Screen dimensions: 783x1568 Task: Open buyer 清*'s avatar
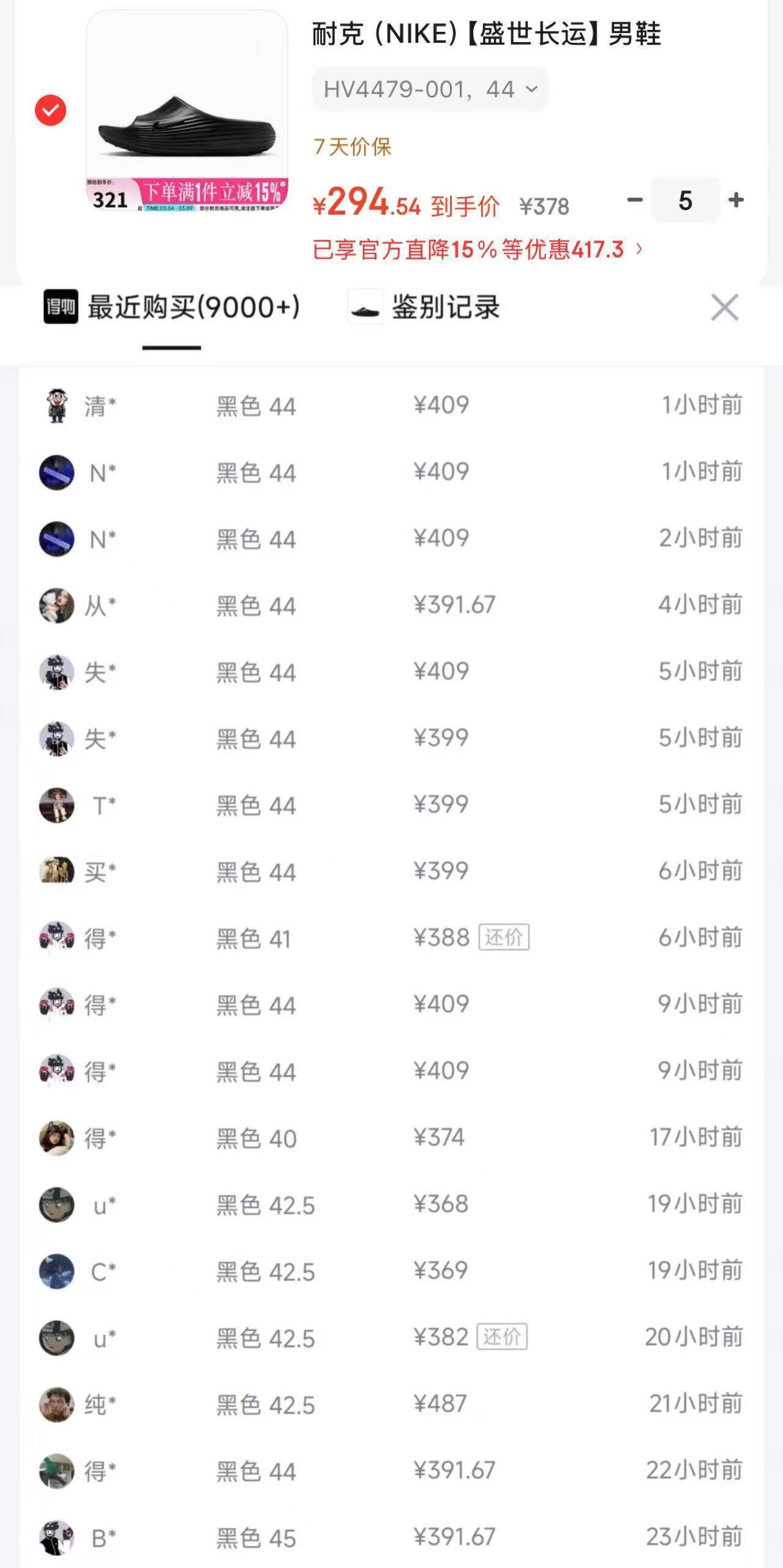56,405
